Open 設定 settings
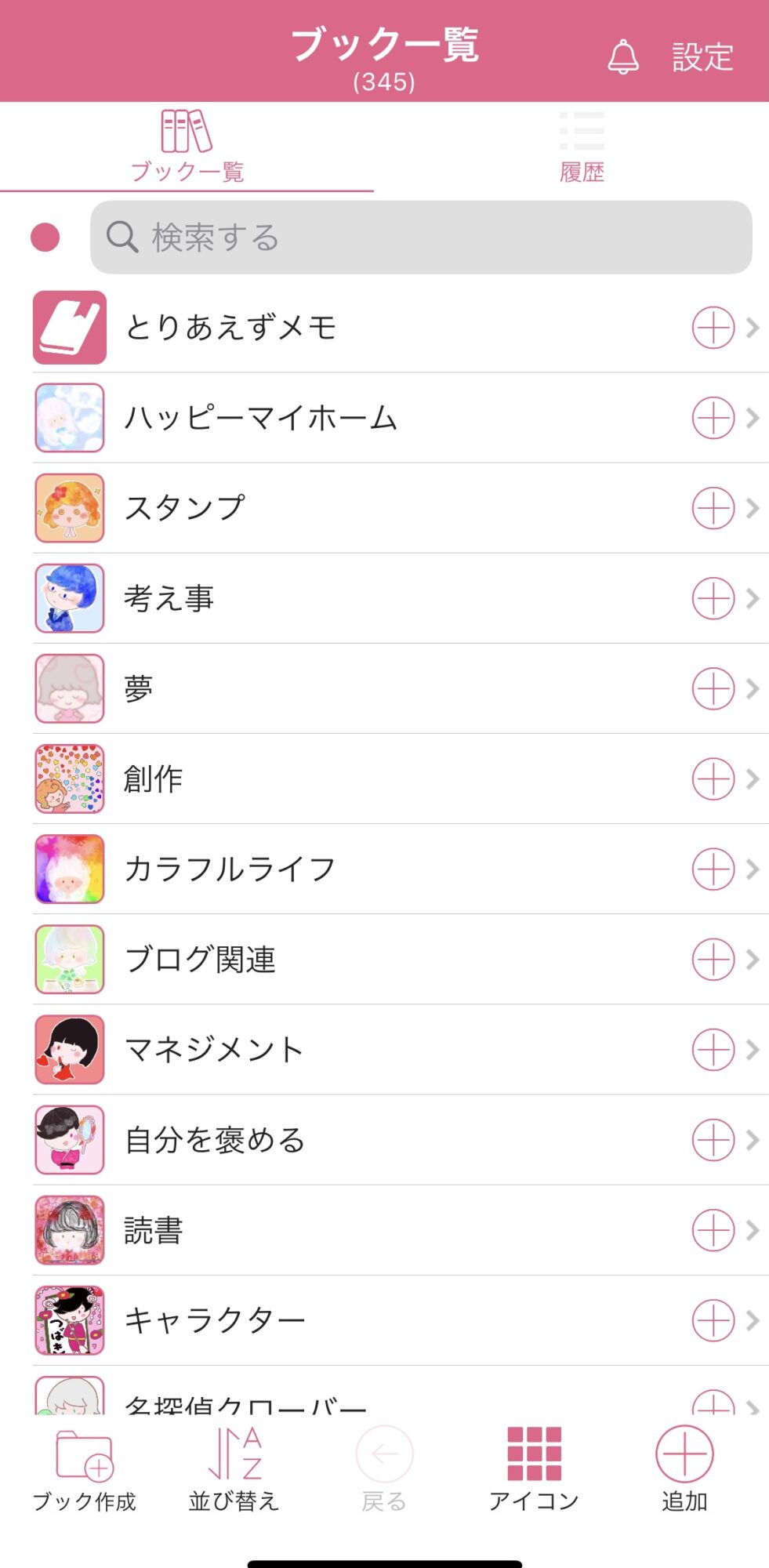 (702, 57)
